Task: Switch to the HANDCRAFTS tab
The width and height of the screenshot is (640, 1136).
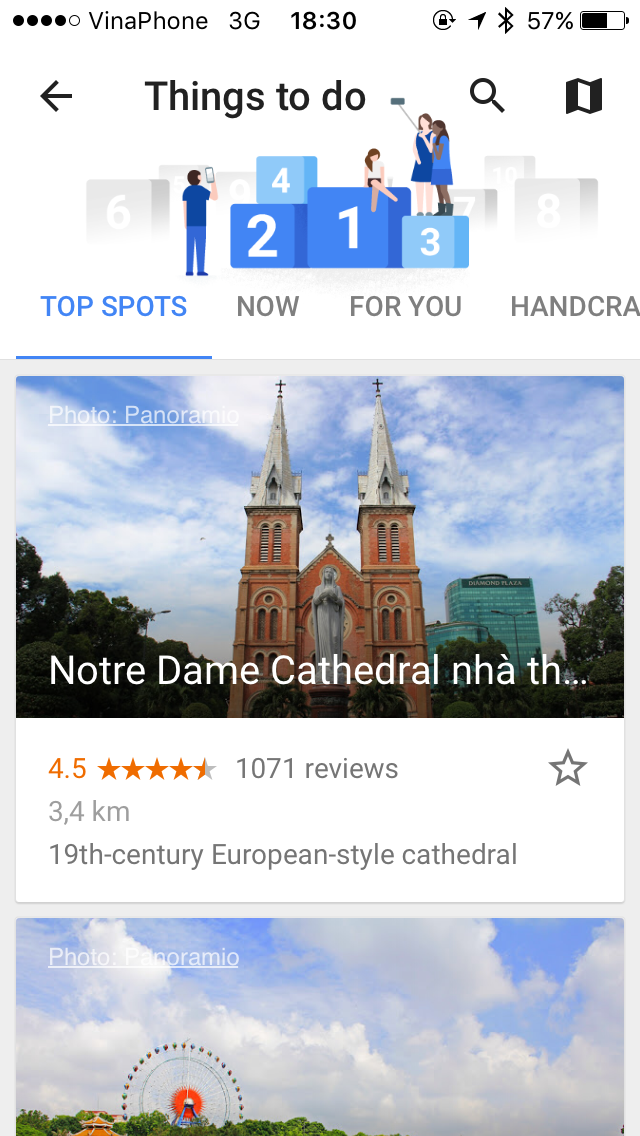Action: click(574, 306)
